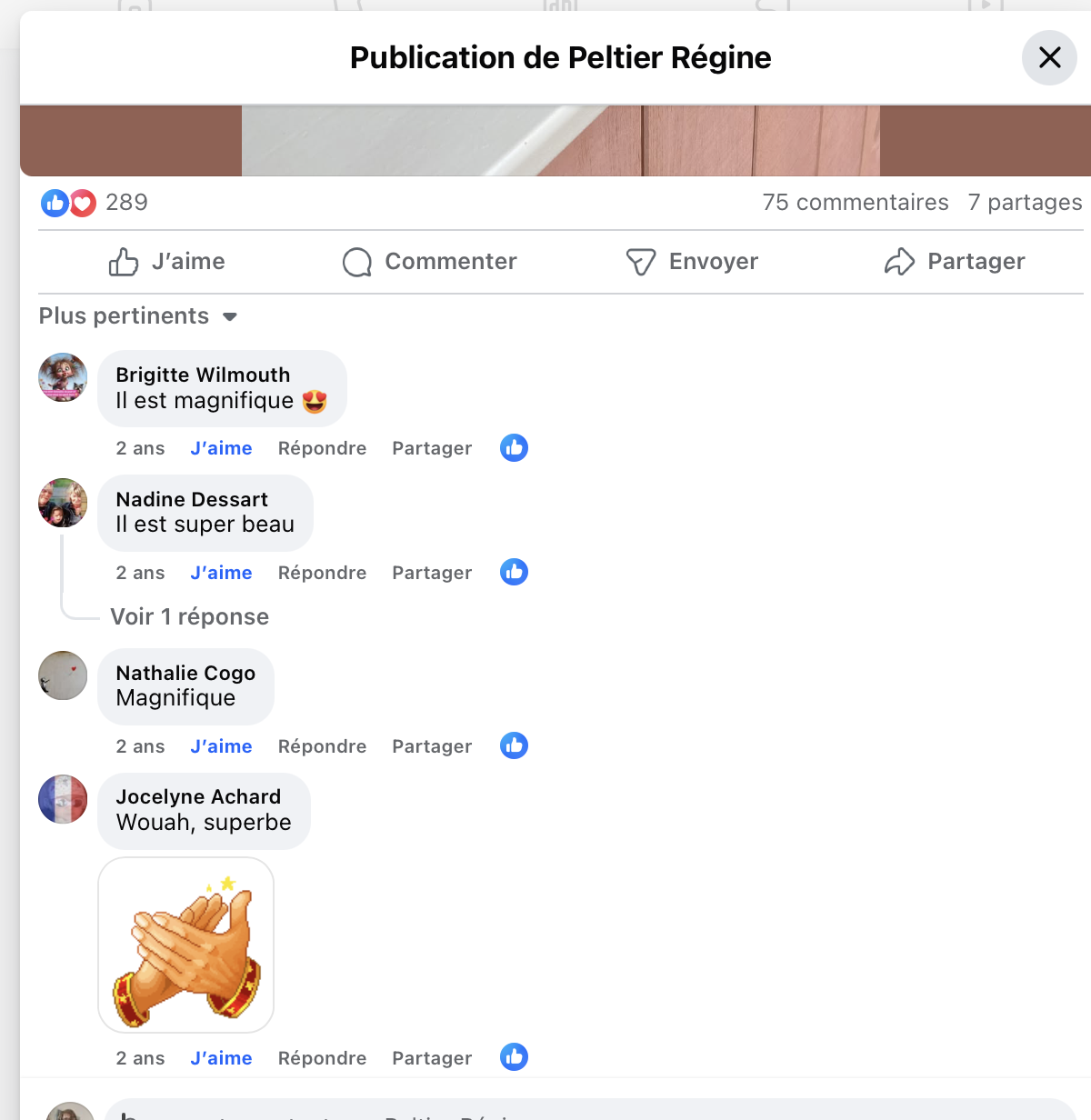Screen dimensions: 1091x1120
Task: Show the 7 partages list
Action: (1025, 203)
